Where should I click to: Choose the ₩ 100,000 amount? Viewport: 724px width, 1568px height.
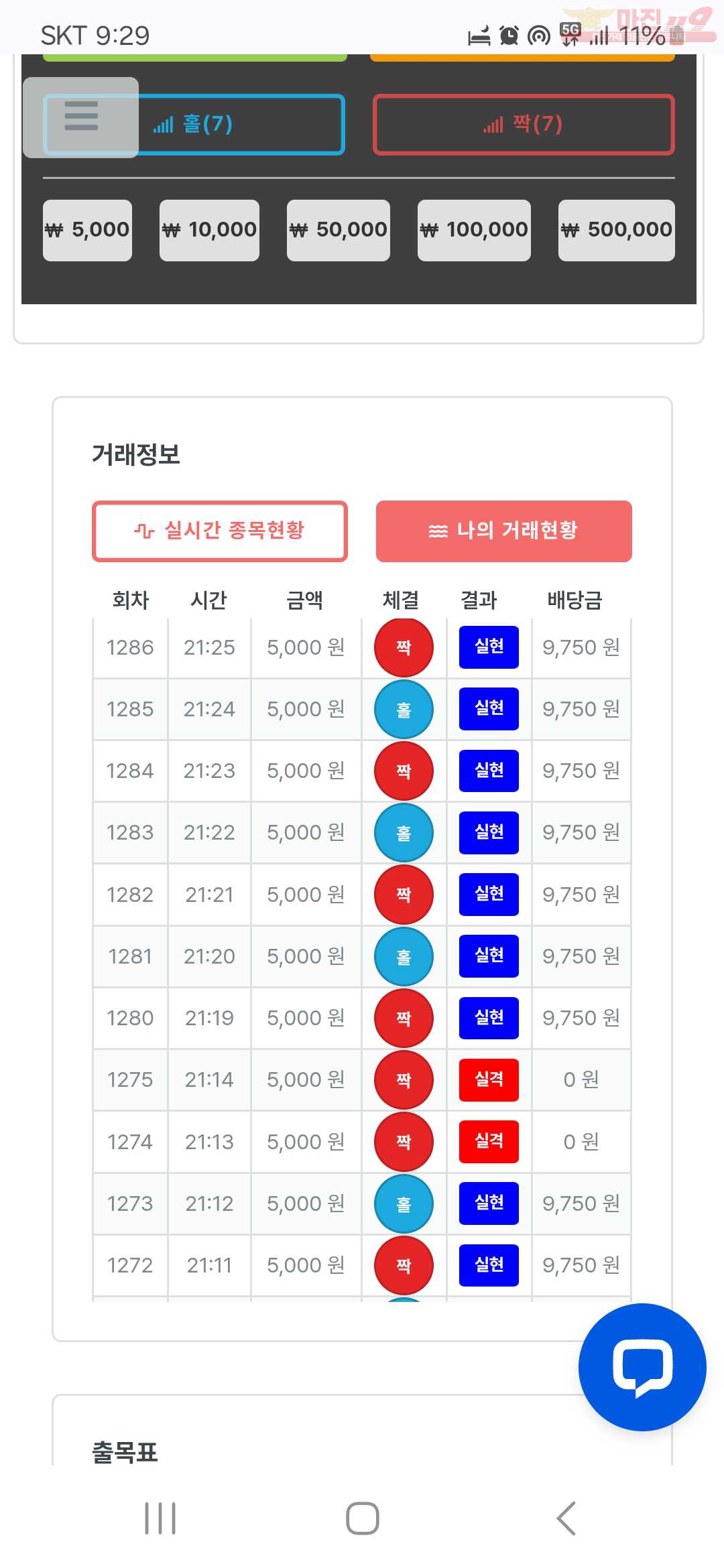(474, 230)
